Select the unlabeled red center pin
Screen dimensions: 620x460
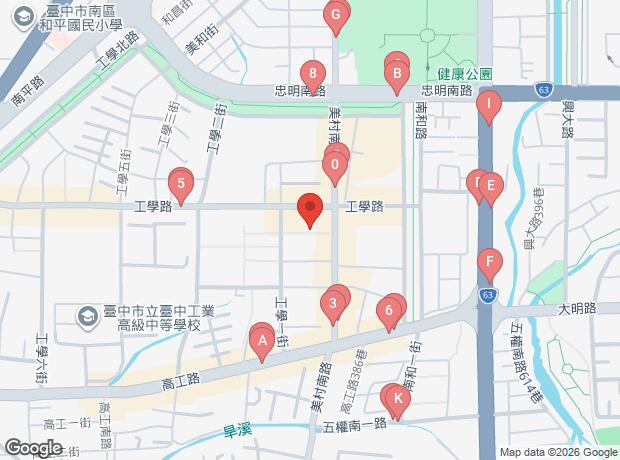(310, 209)
